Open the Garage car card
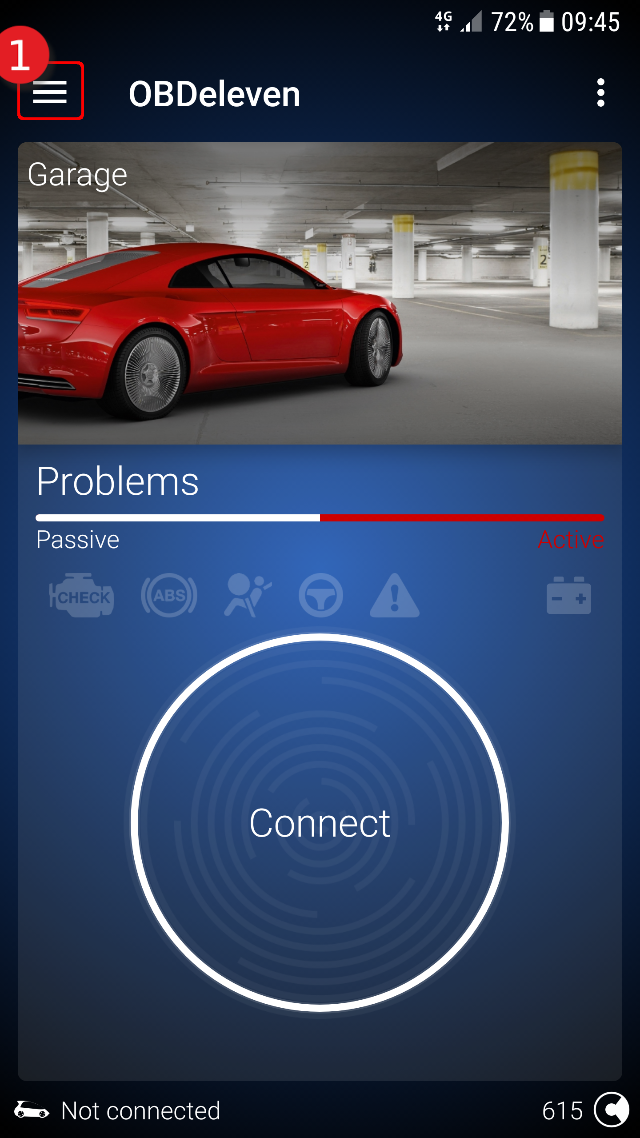 [320, 293]
